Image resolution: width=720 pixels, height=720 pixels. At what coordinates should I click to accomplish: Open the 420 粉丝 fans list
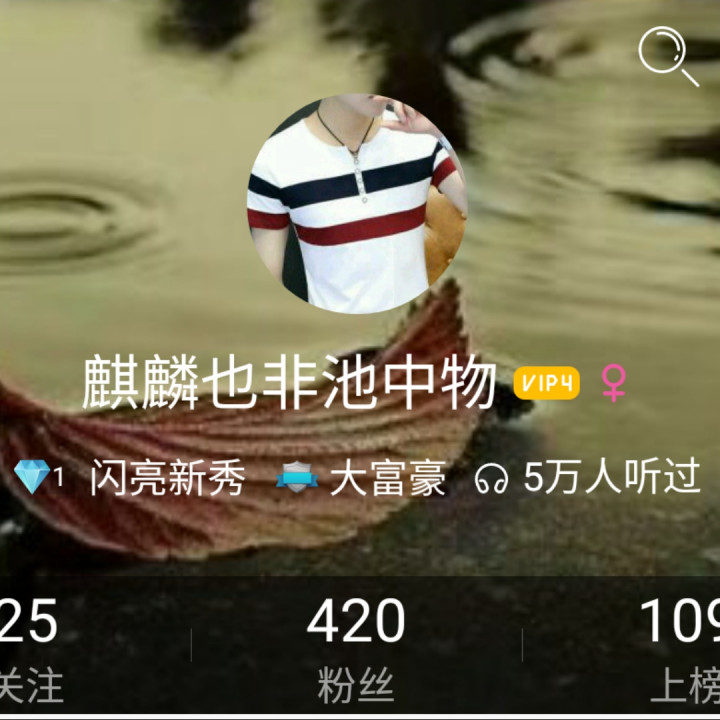356,649
